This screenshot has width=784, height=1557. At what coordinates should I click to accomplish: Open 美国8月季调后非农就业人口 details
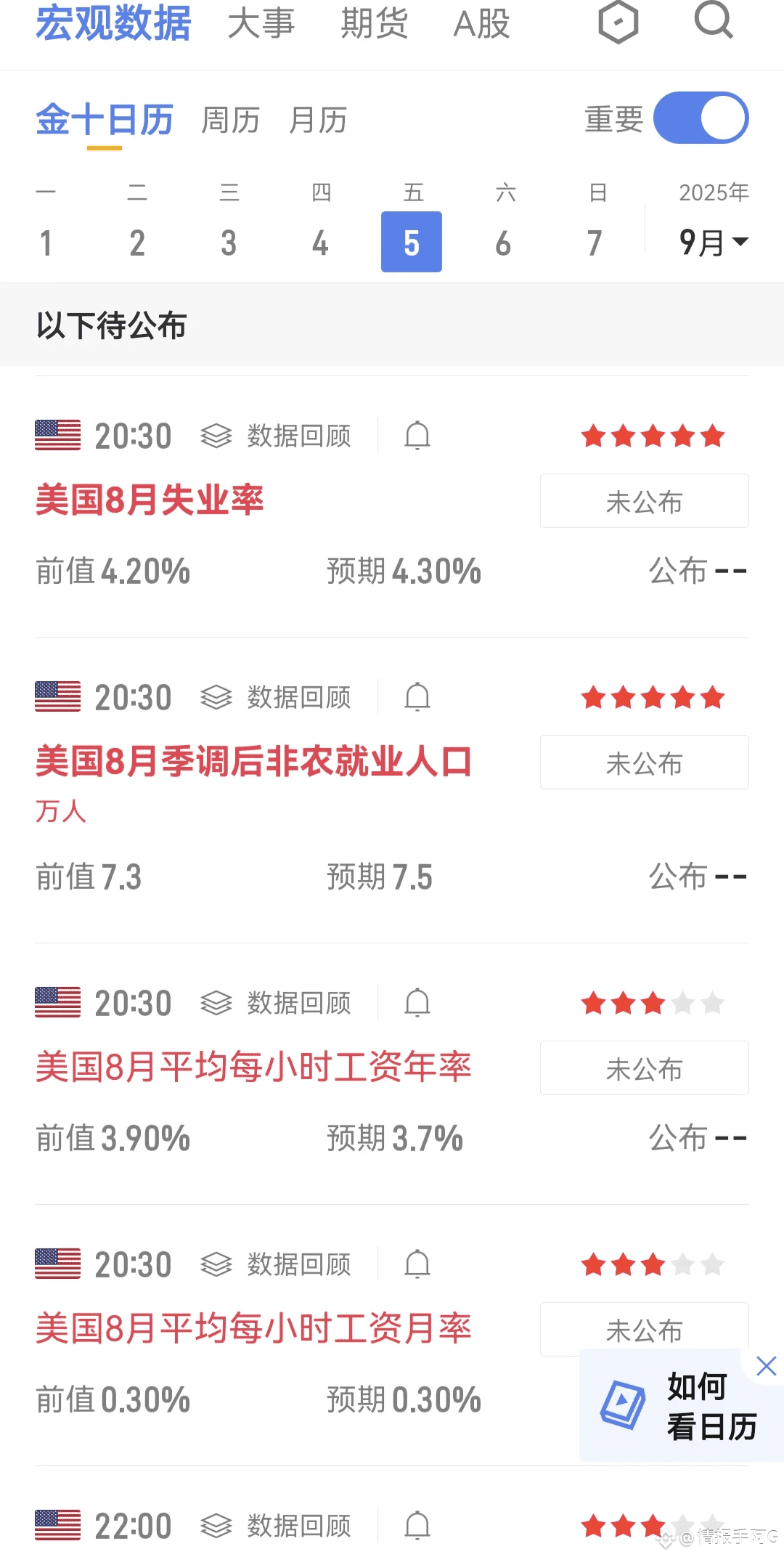point(253,762)
